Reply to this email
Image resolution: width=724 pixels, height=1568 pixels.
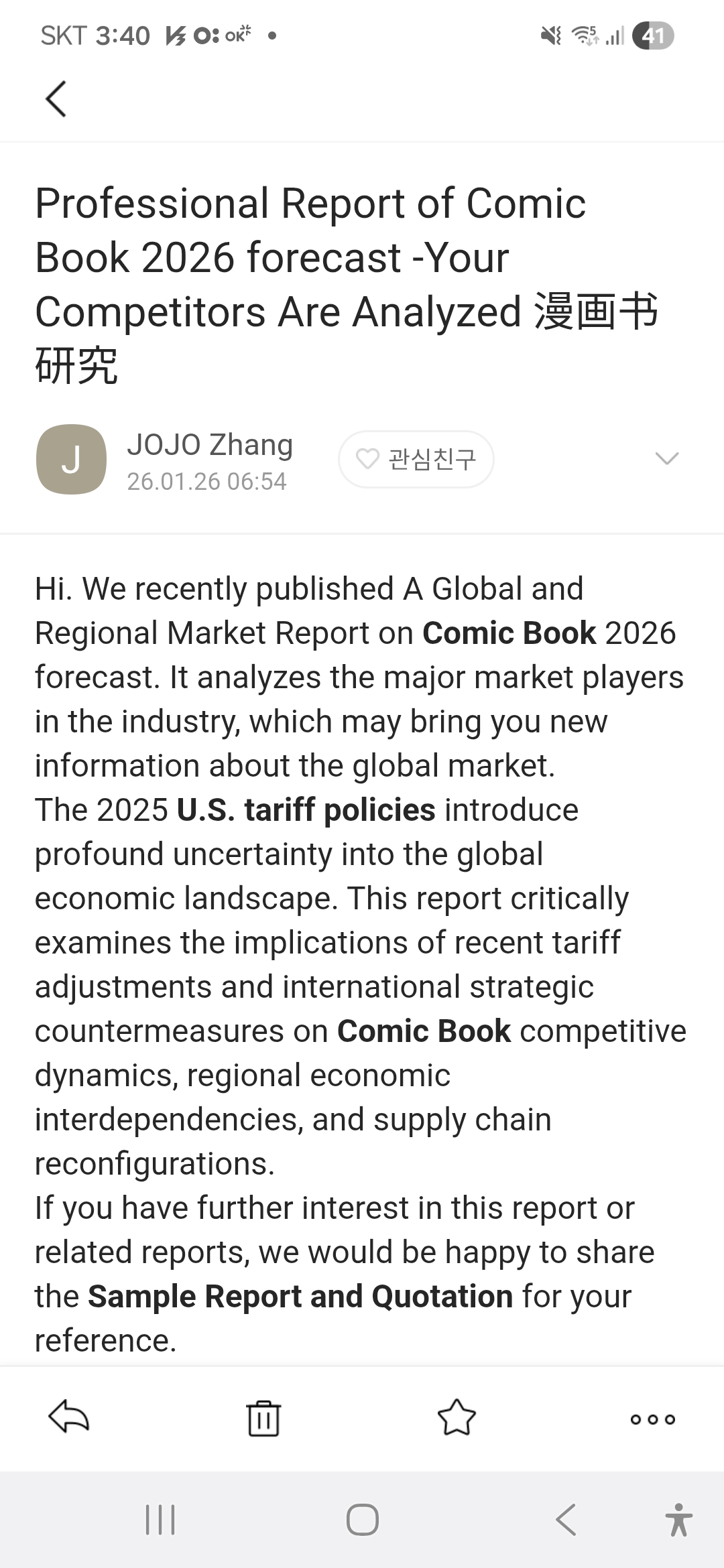[69, 1417]
